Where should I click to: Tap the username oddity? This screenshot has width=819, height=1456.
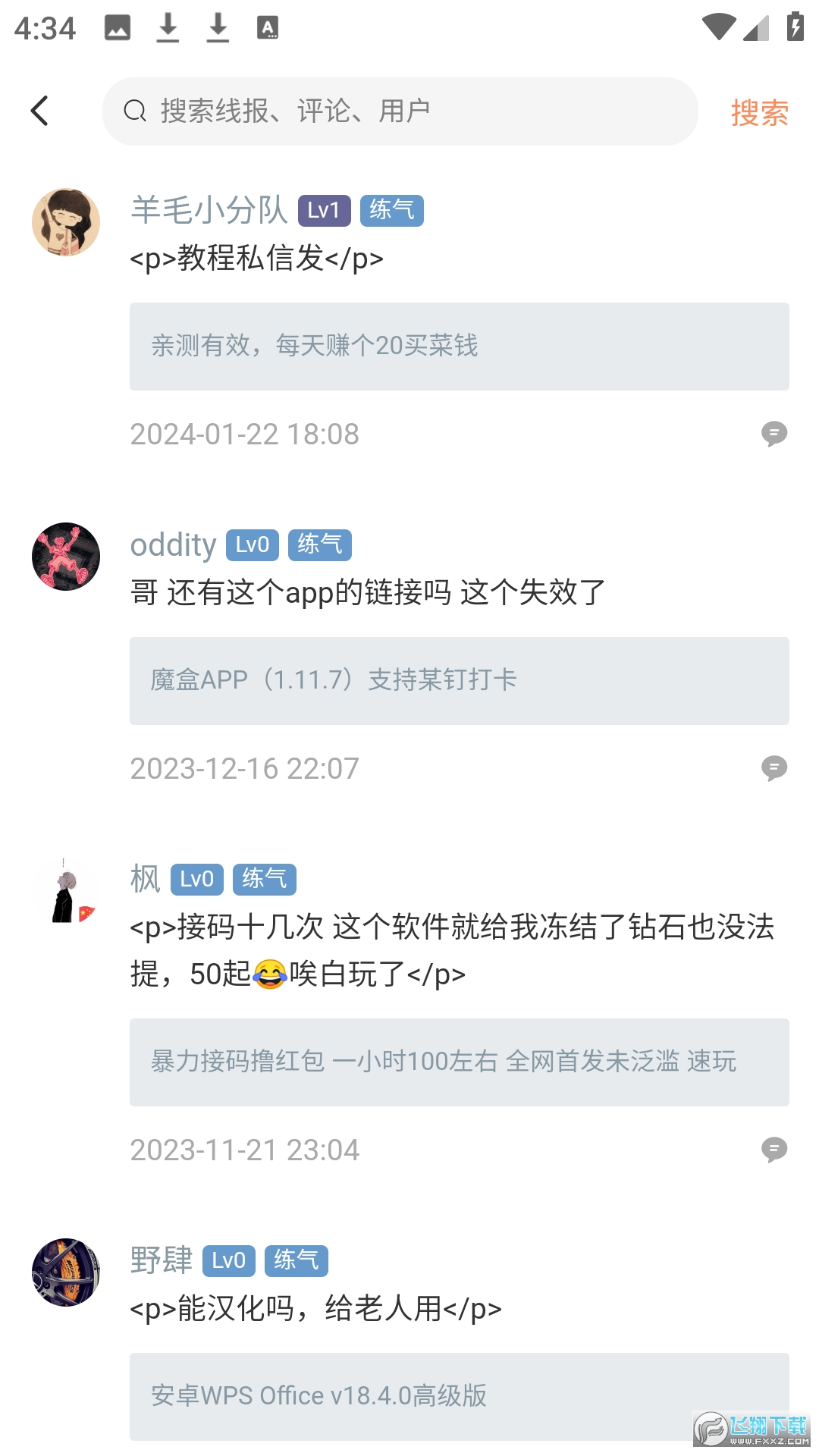tap(174, 544)
